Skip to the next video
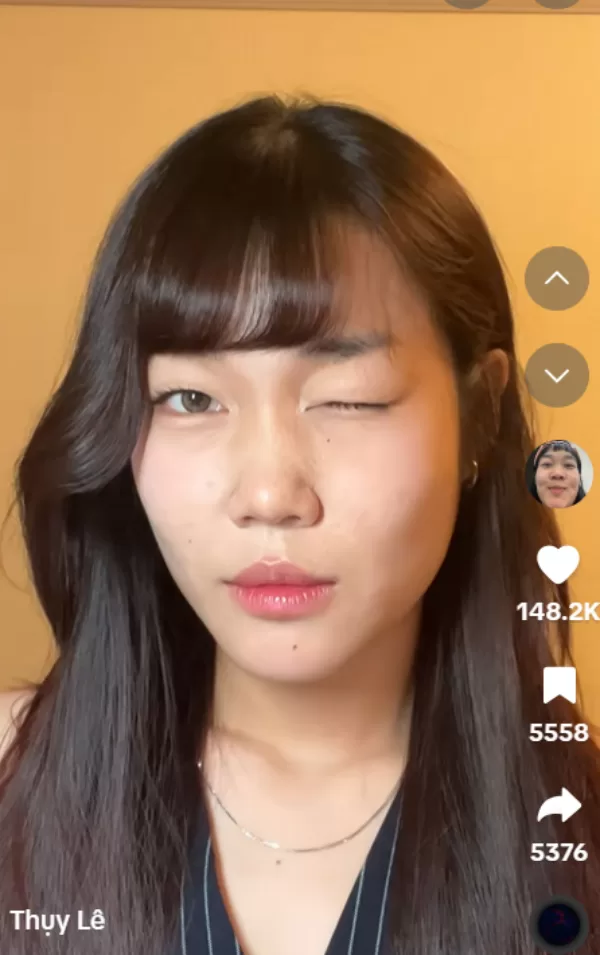Viewport: 600px width, 955px height. coord(556,375)
